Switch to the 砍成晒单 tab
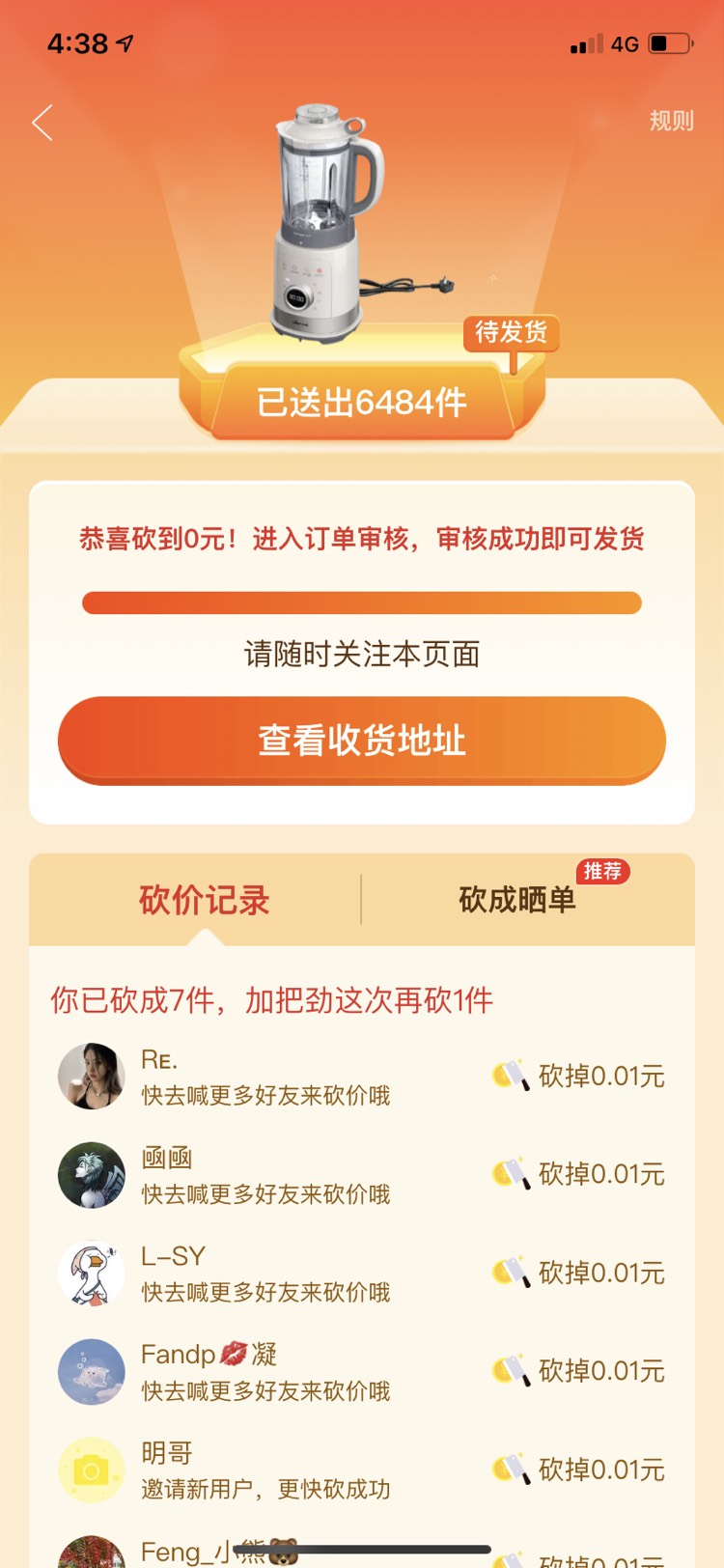The width and height of the screenshot is (724, 1568). click(518, 900)
